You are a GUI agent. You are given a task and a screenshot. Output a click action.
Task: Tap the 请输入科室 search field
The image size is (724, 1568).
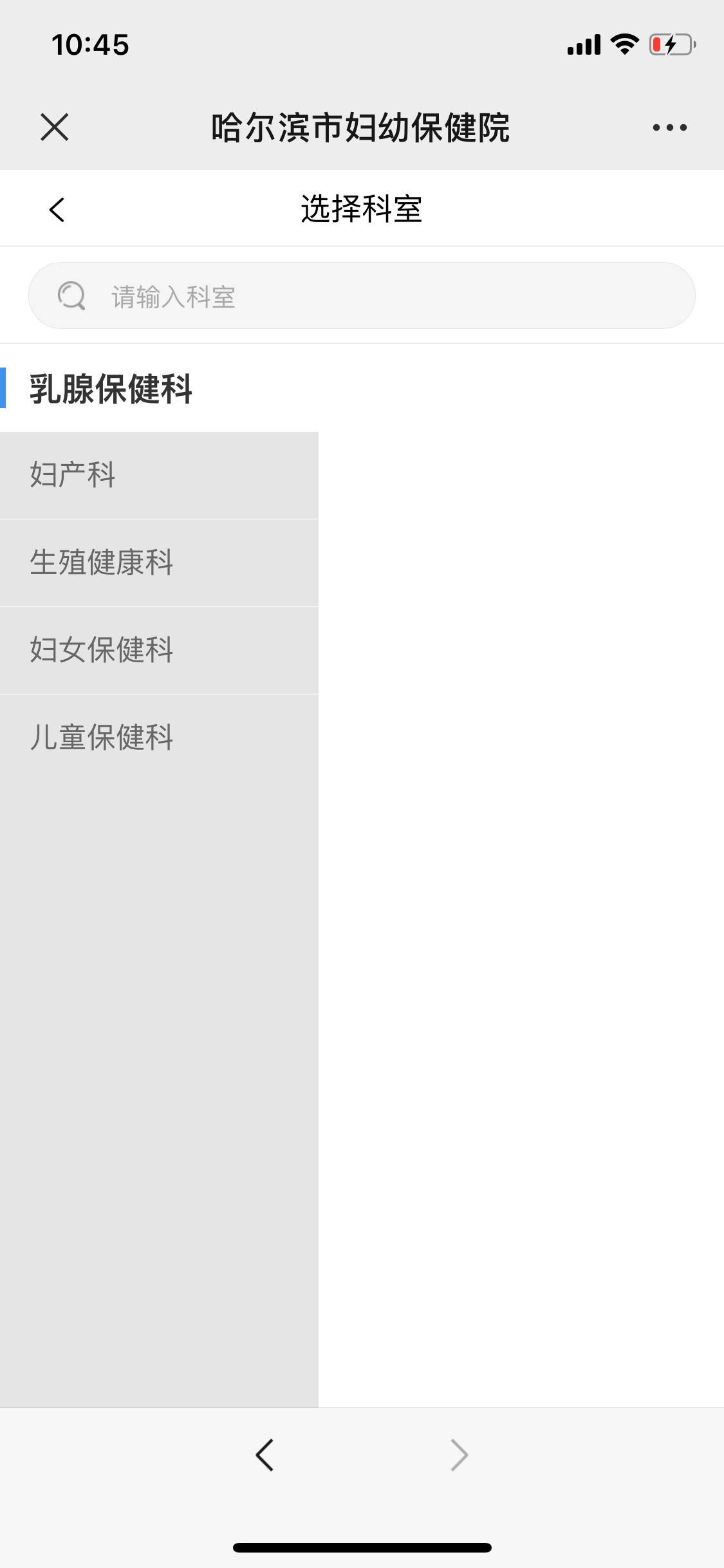point(362,296)
